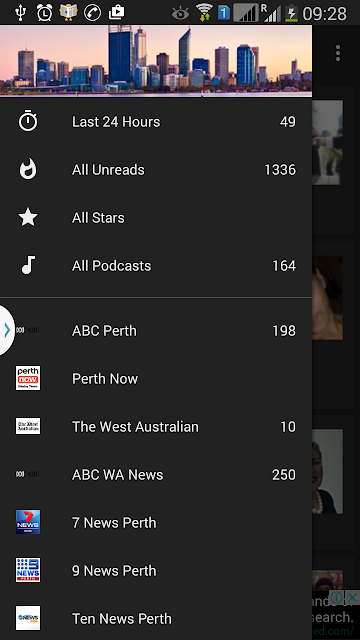Select the Perth Now source
Viewport: 360px width, 640px height.
(156, 378)
